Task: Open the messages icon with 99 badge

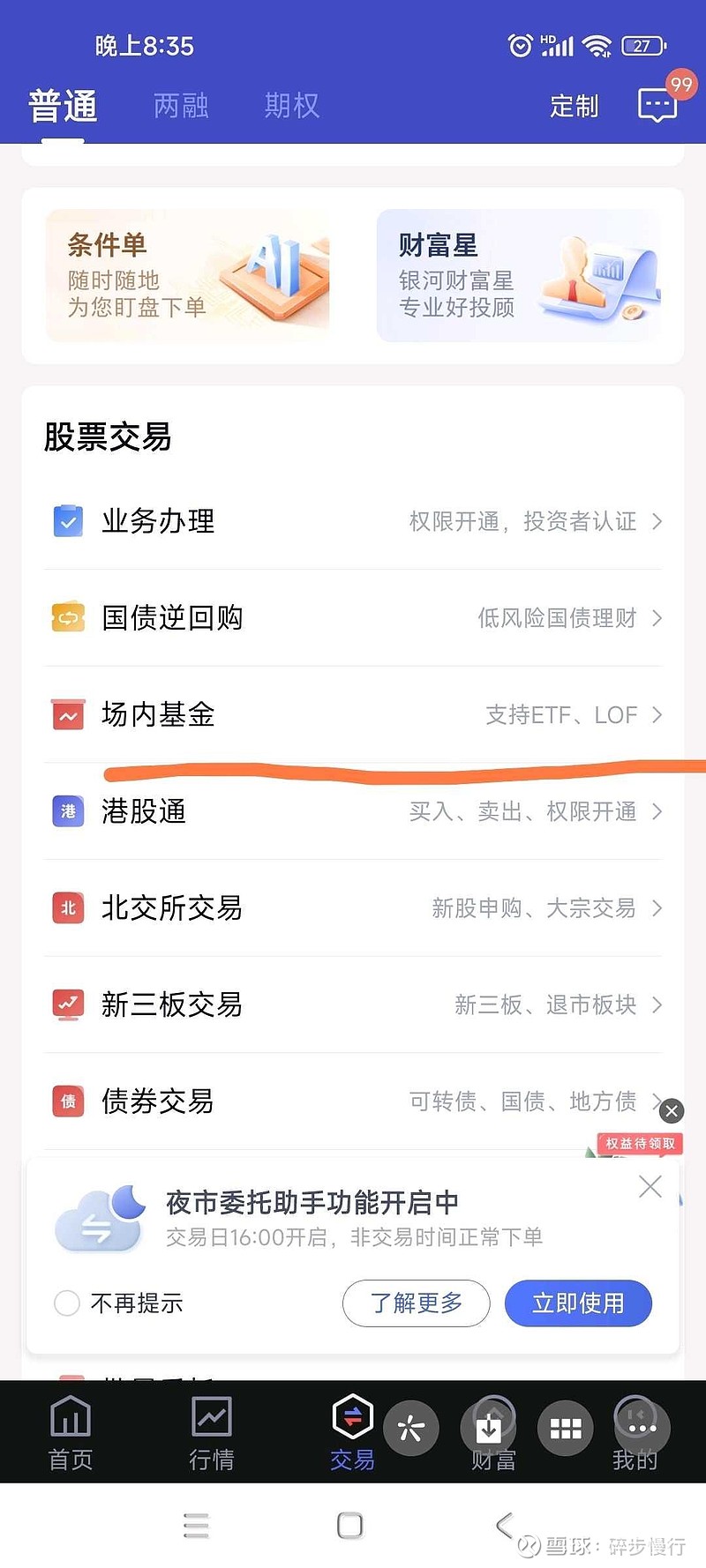Action: [x=658, y=104]
